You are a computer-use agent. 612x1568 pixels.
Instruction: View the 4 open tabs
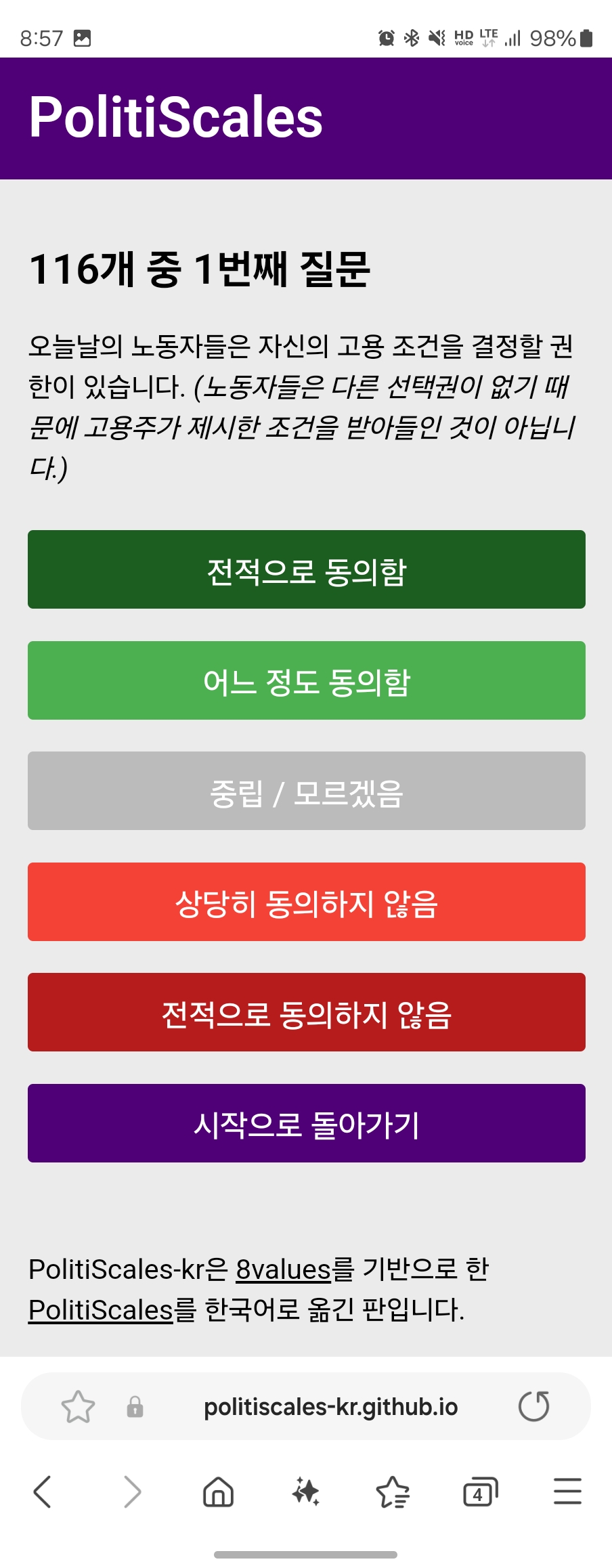(x=480, y=1492)
